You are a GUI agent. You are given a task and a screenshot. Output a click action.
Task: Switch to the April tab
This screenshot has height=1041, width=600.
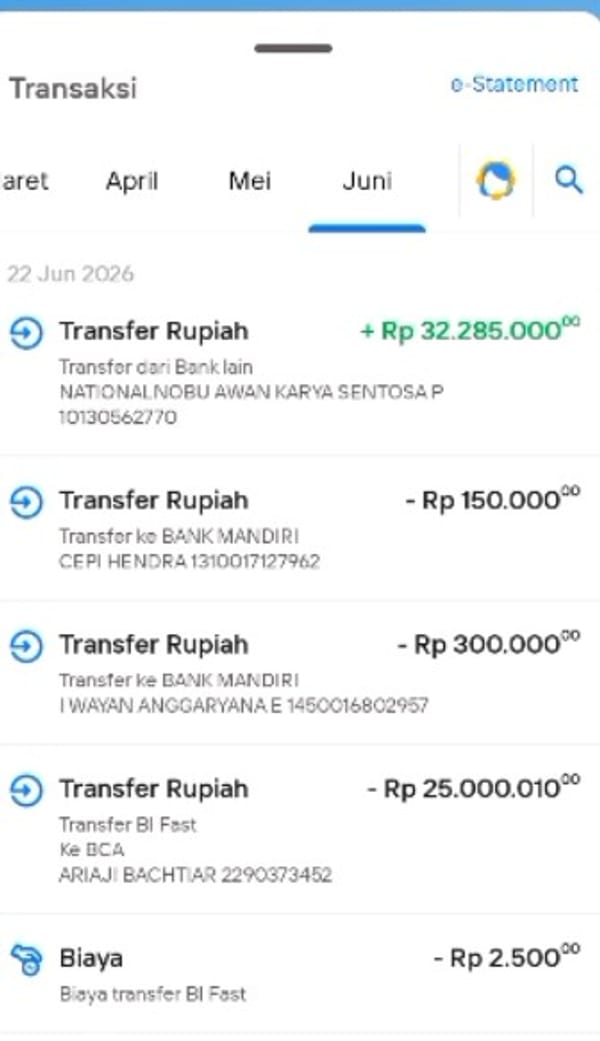(131, 181)
